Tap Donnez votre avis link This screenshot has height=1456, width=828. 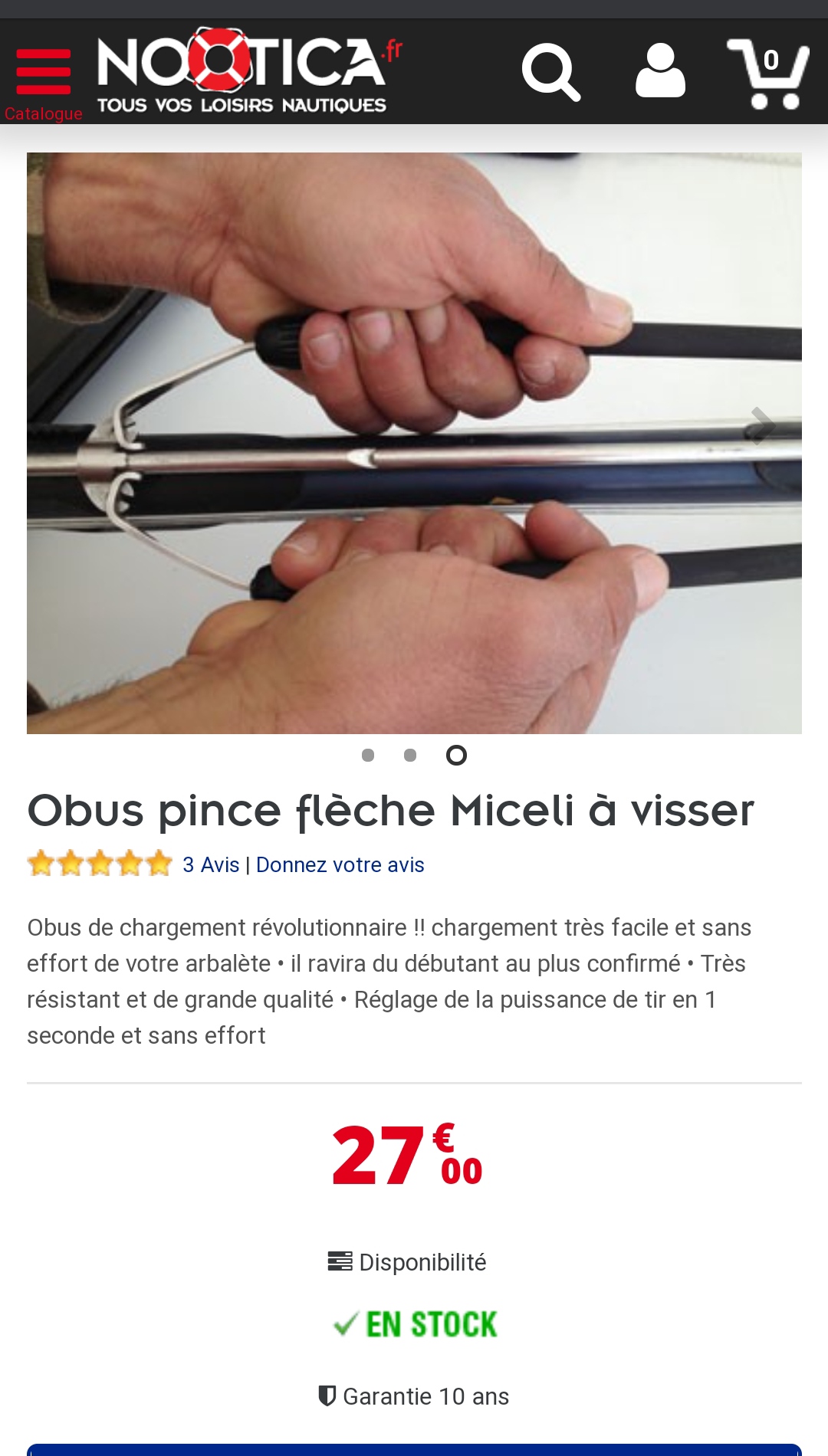340,865
